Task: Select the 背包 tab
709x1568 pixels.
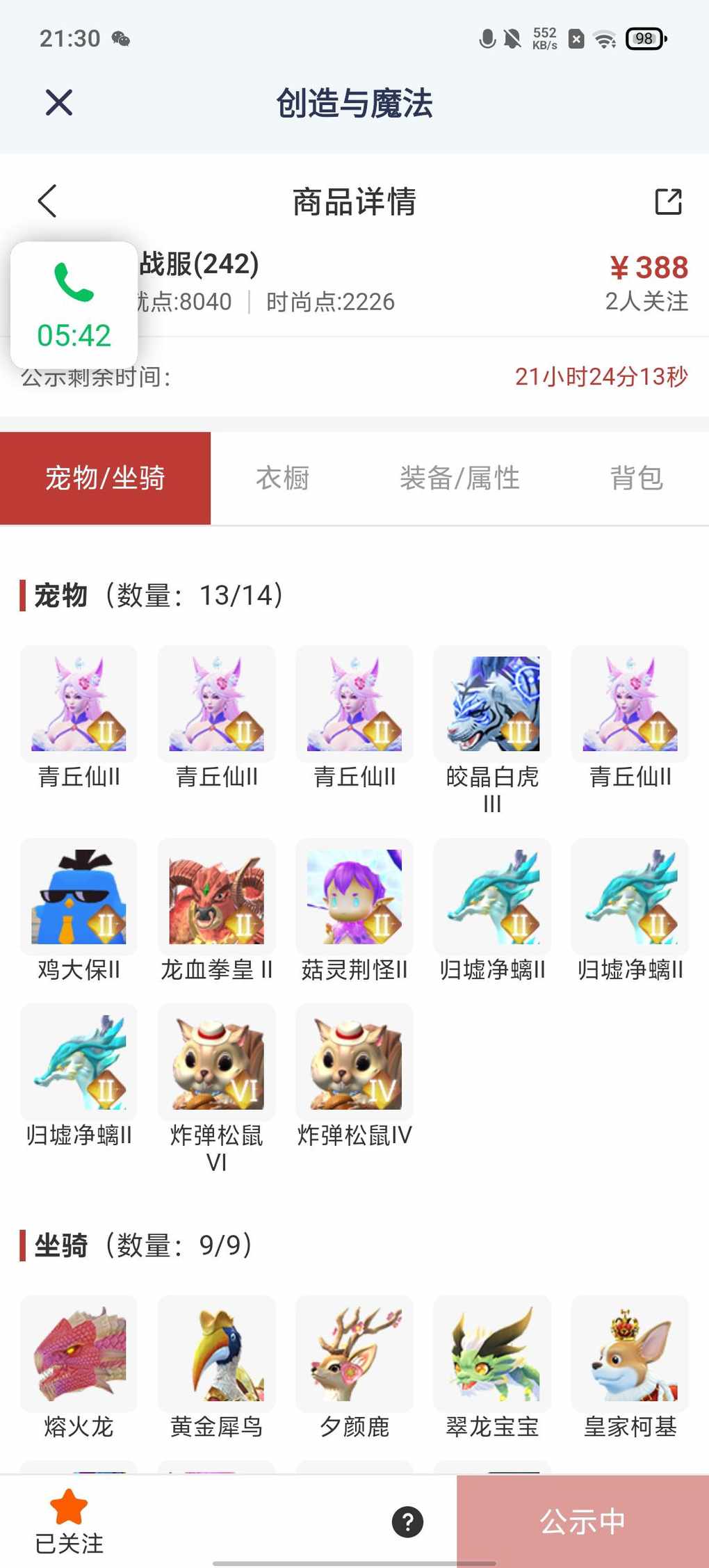Action: click(636, 478)
